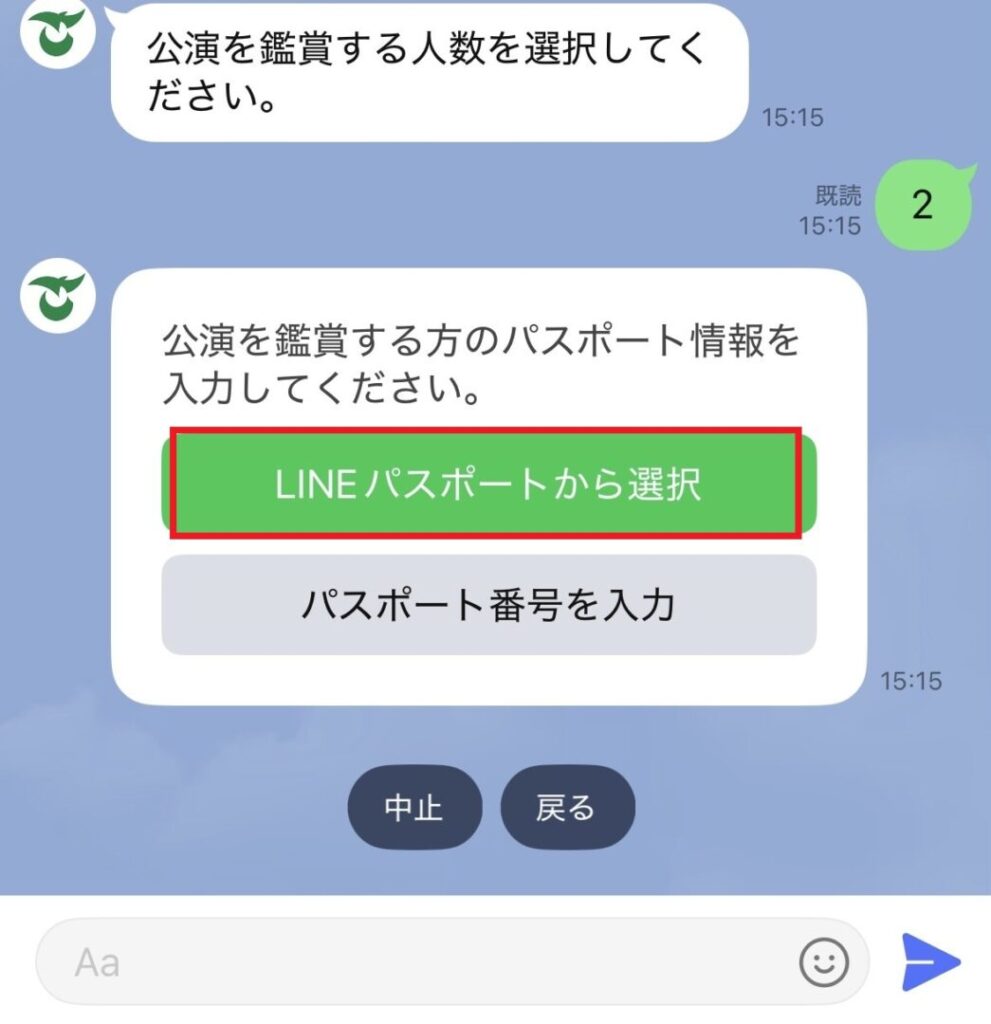Tap the LINEパスポートから選択 button

(488, 485)
